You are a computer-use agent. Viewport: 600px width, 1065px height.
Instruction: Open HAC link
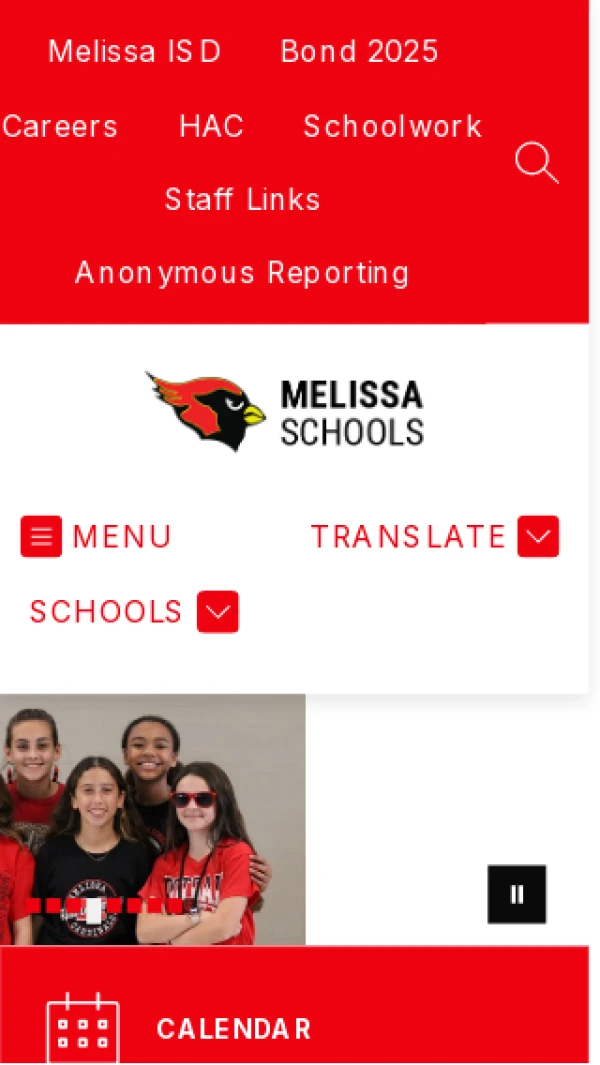click(211, 127)
